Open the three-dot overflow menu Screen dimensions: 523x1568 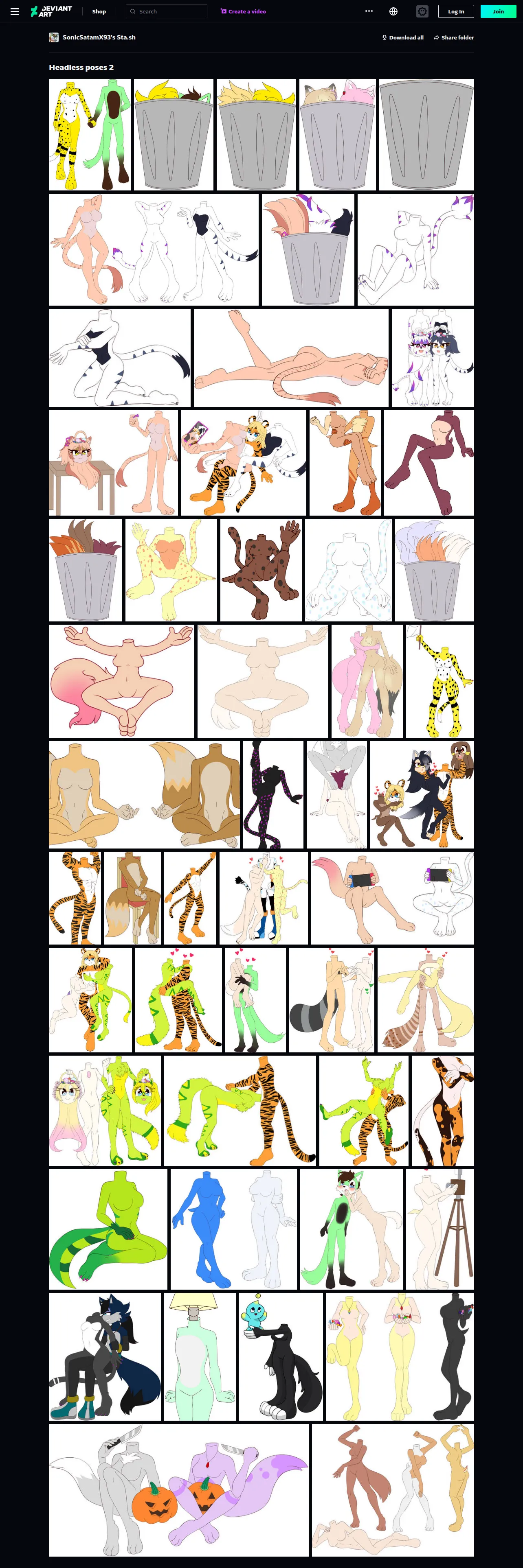tap(369, 11)
